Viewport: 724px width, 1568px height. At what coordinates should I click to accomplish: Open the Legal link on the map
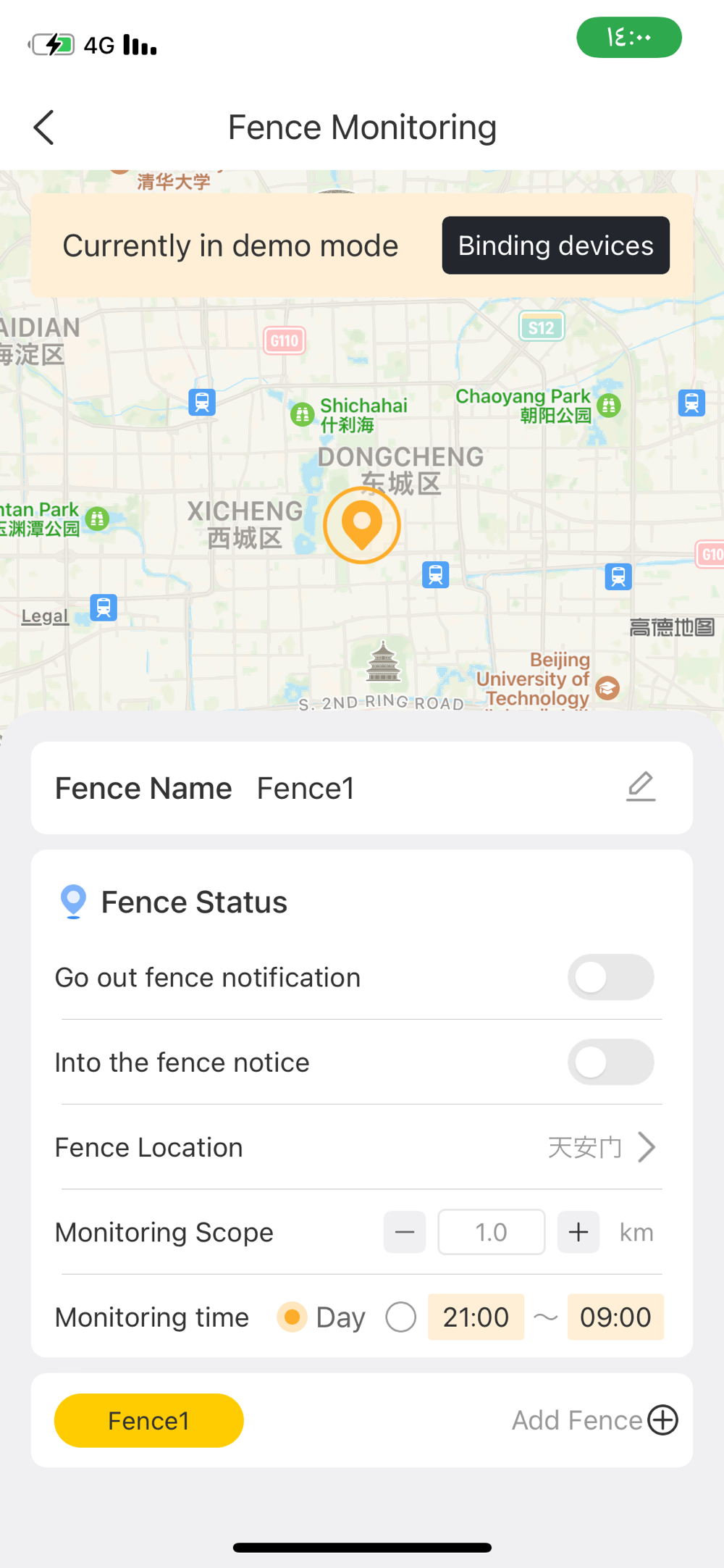click(45, 616)
